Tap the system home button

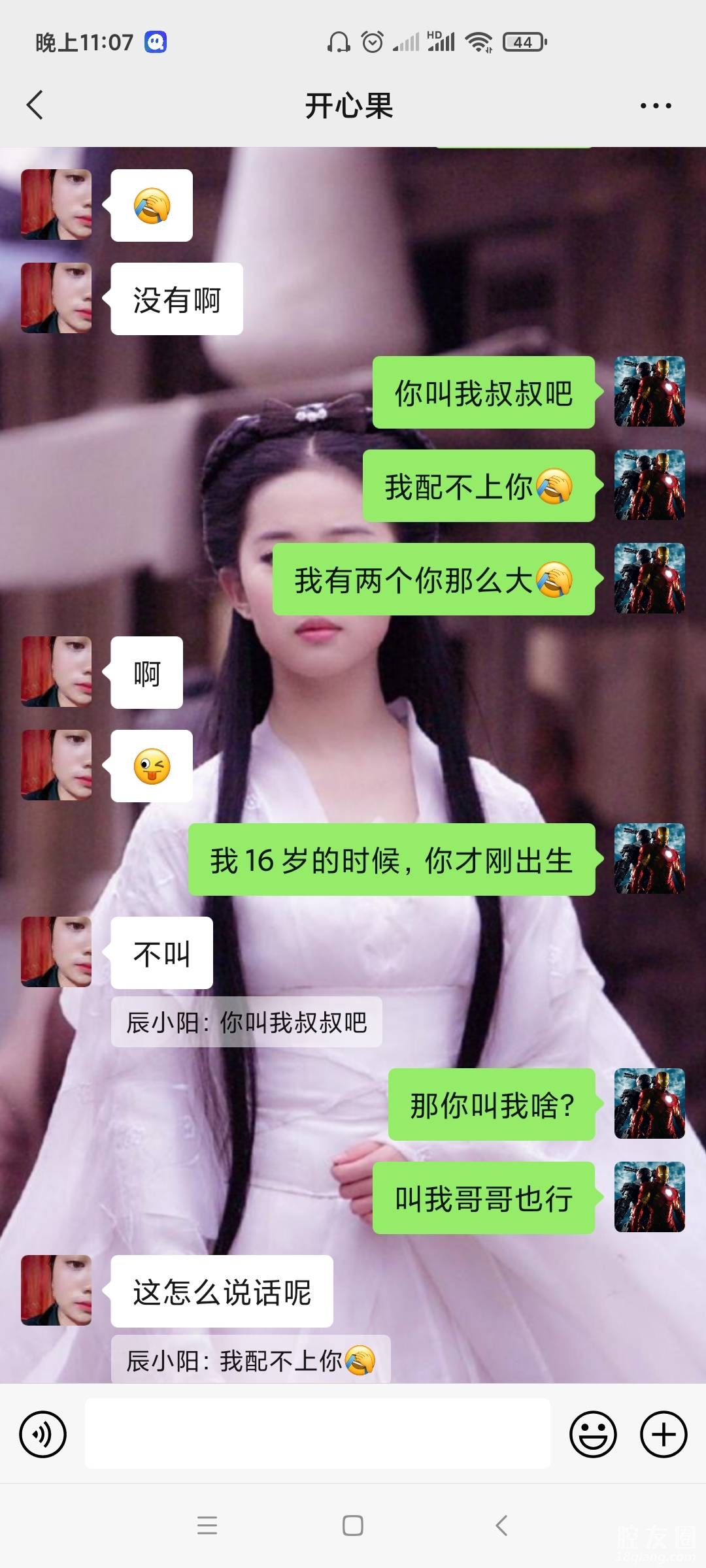[x=353, y=1526]
